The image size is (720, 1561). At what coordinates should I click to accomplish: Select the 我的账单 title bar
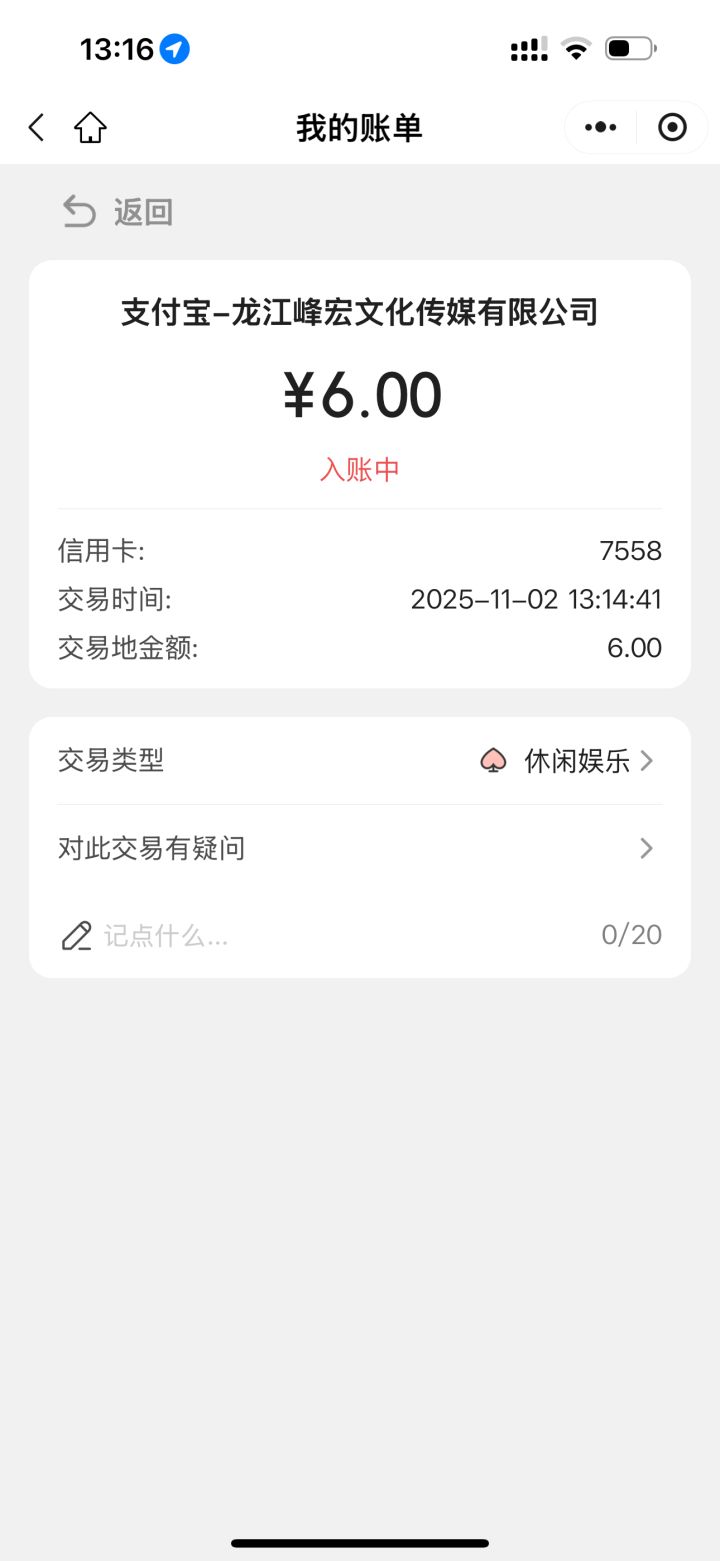pos(357,127)
